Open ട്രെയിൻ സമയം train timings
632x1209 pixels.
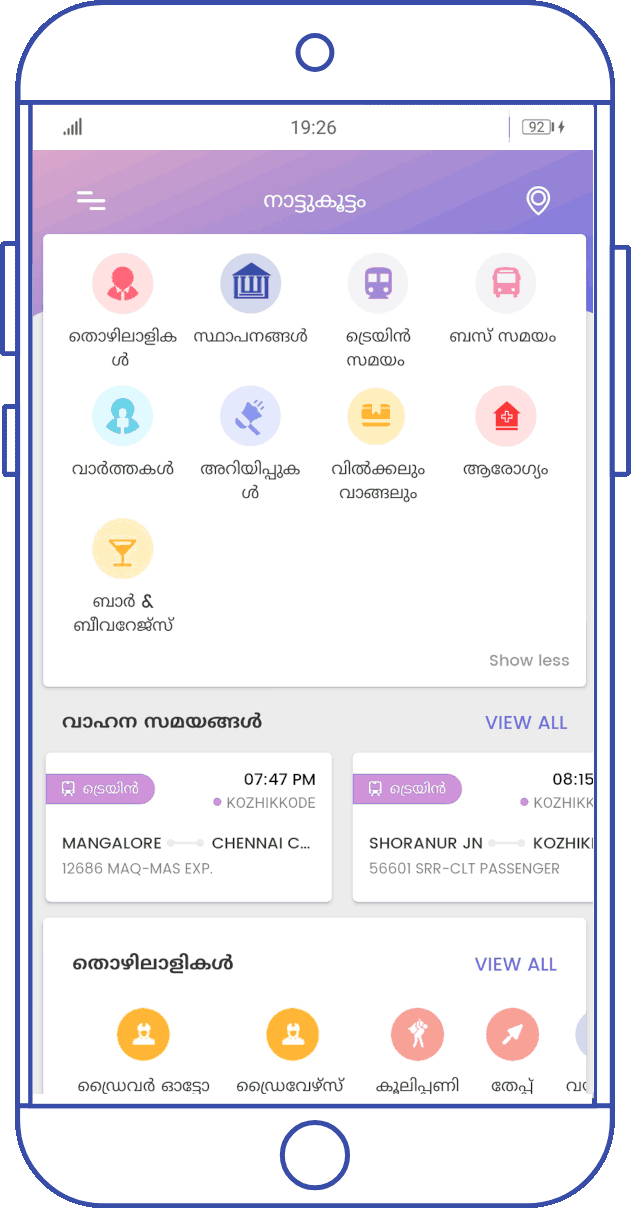(x=377, y=284)
